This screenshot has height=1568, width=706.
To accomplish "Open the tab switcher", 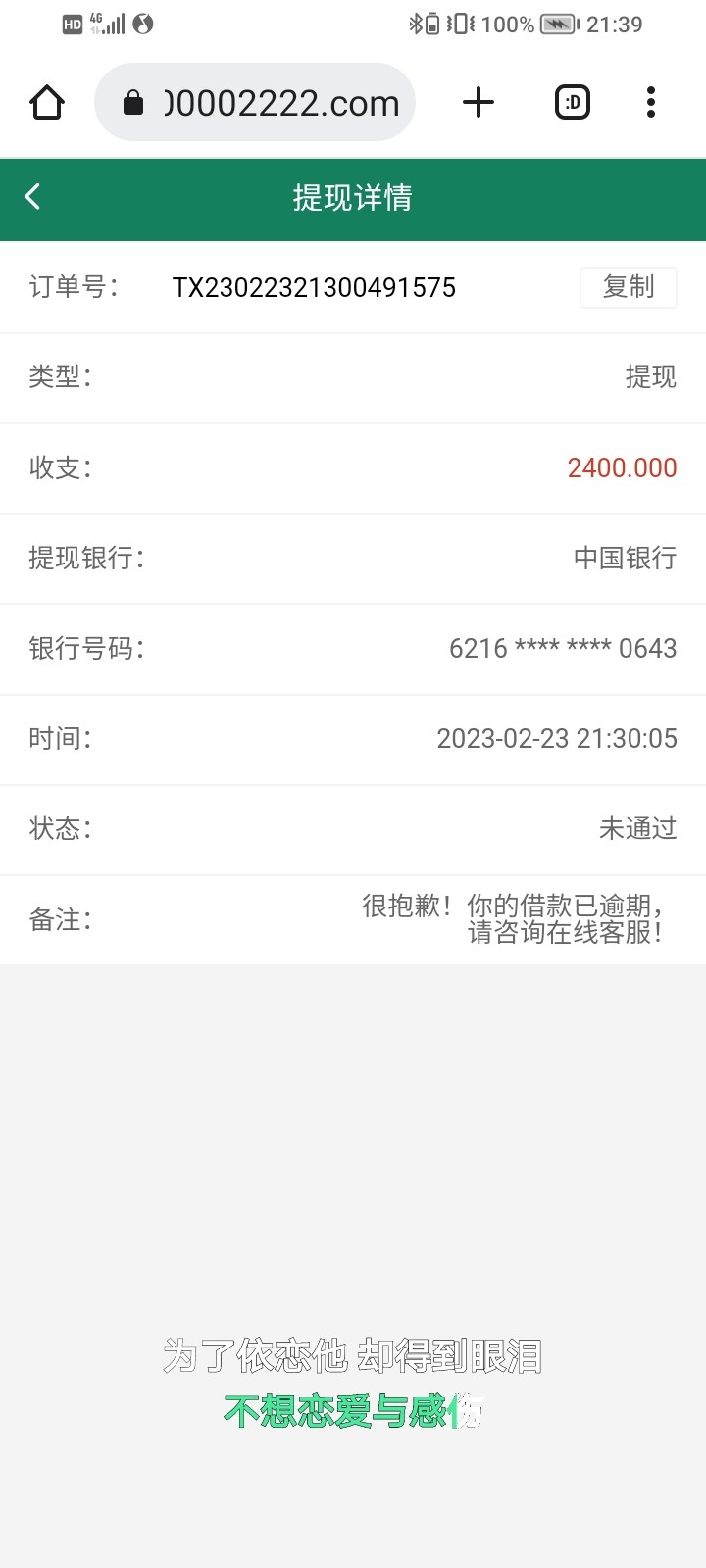I will (x=573, y=102).
